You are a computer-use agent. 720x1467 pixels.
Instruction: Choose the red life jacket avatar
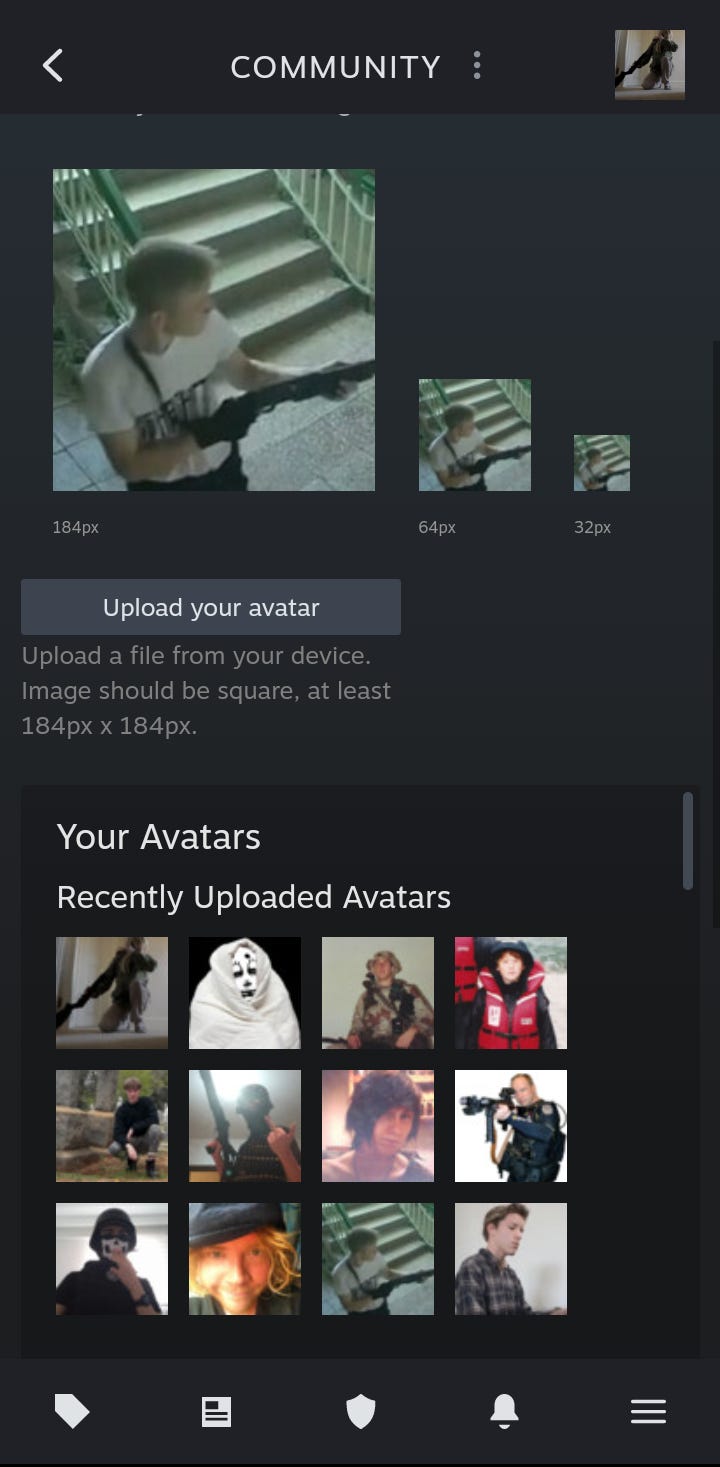(x=511, y=993)
